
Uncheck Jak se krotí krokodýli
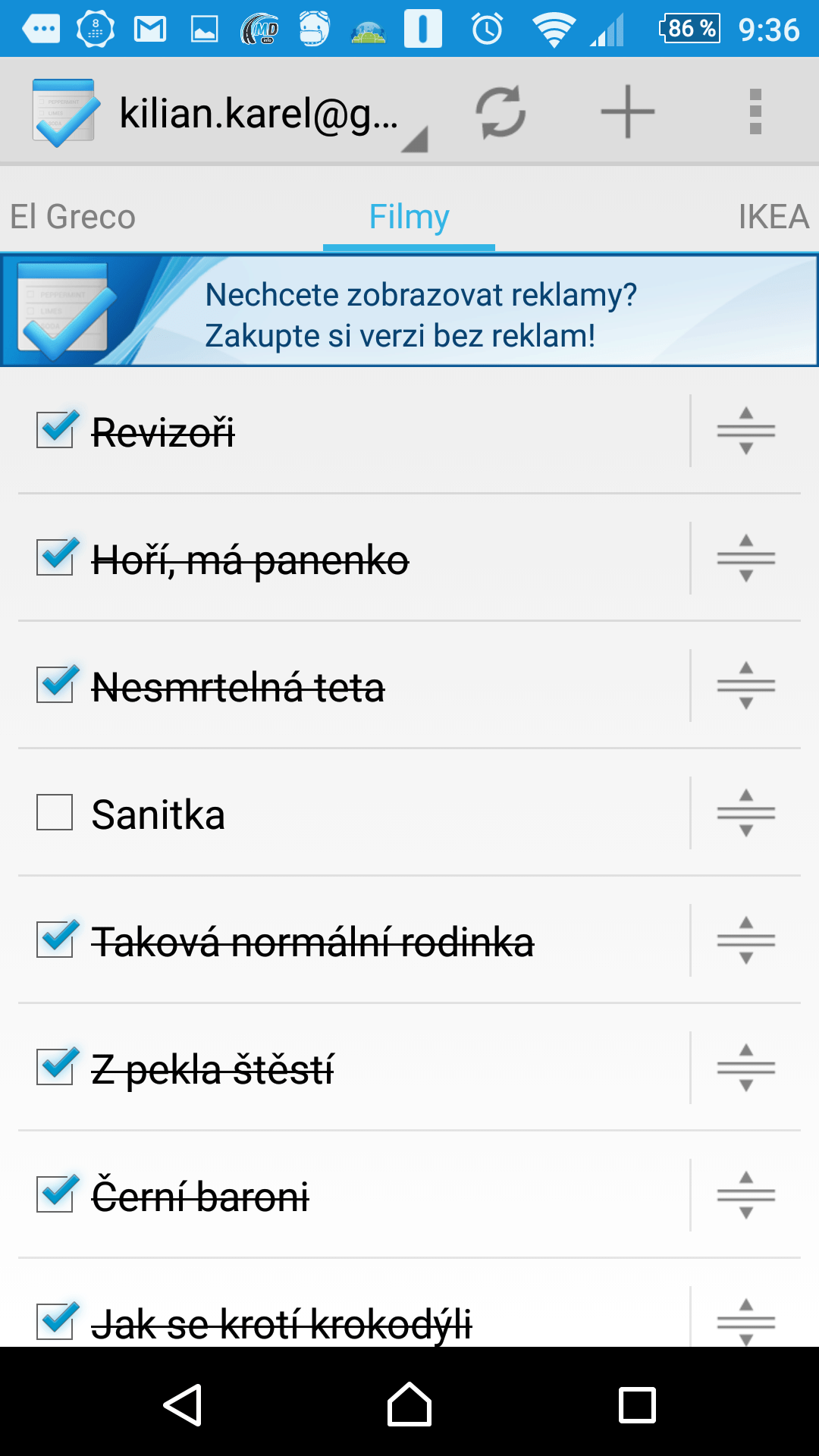tap(55, 1322)
